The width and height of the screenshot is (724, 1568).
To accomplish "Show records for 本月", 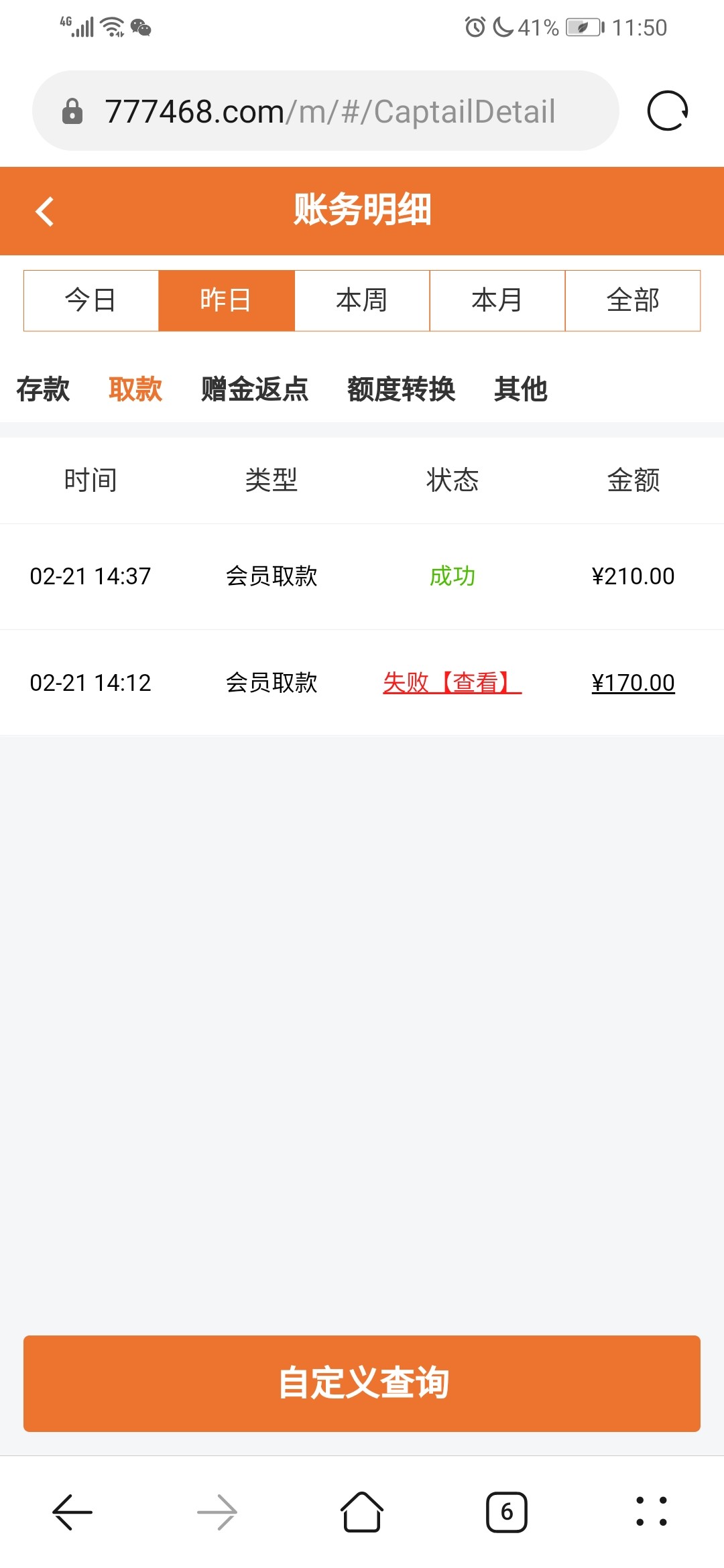I will tap(497, 300).
